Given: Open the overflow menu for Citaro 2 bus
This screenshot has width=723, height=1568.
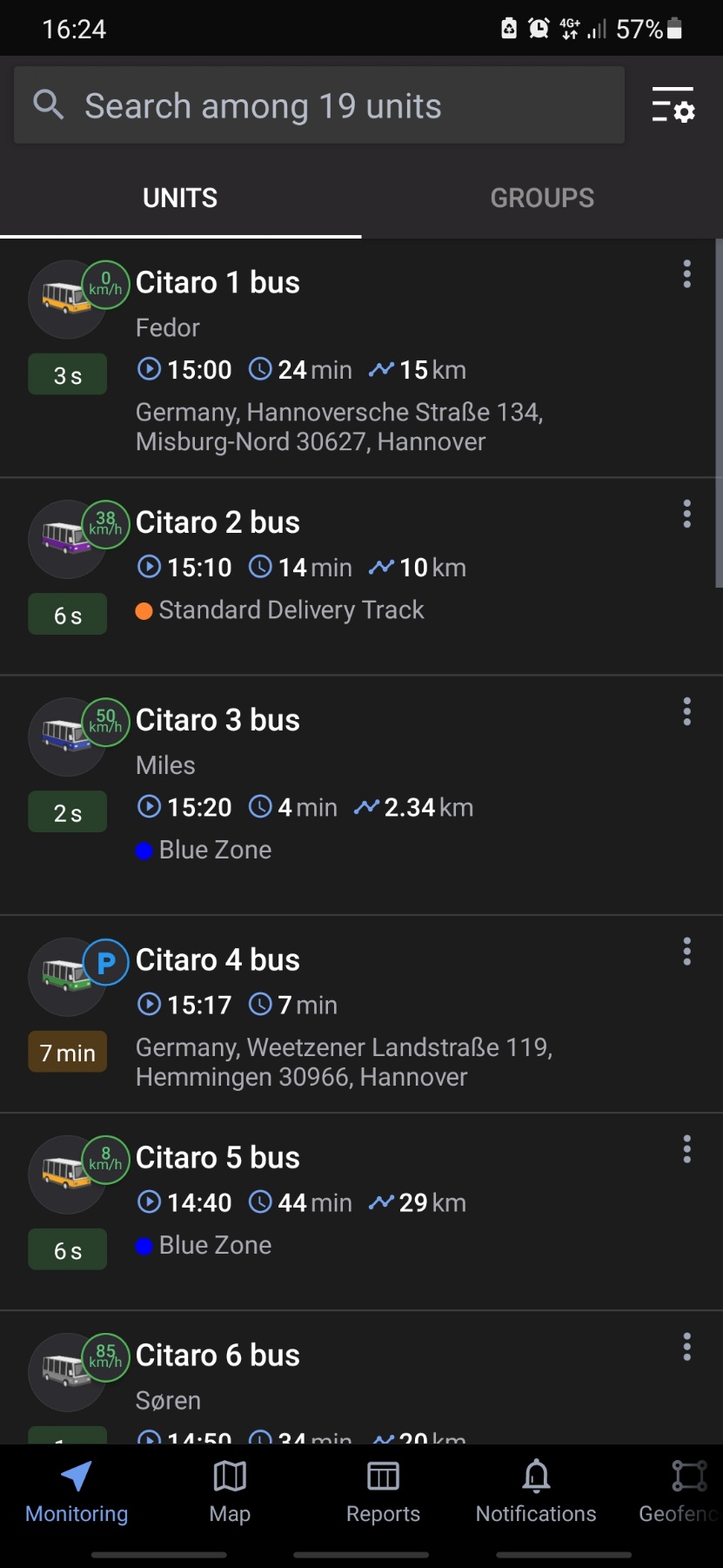Looking at the screenshot, I should [686, 514].
